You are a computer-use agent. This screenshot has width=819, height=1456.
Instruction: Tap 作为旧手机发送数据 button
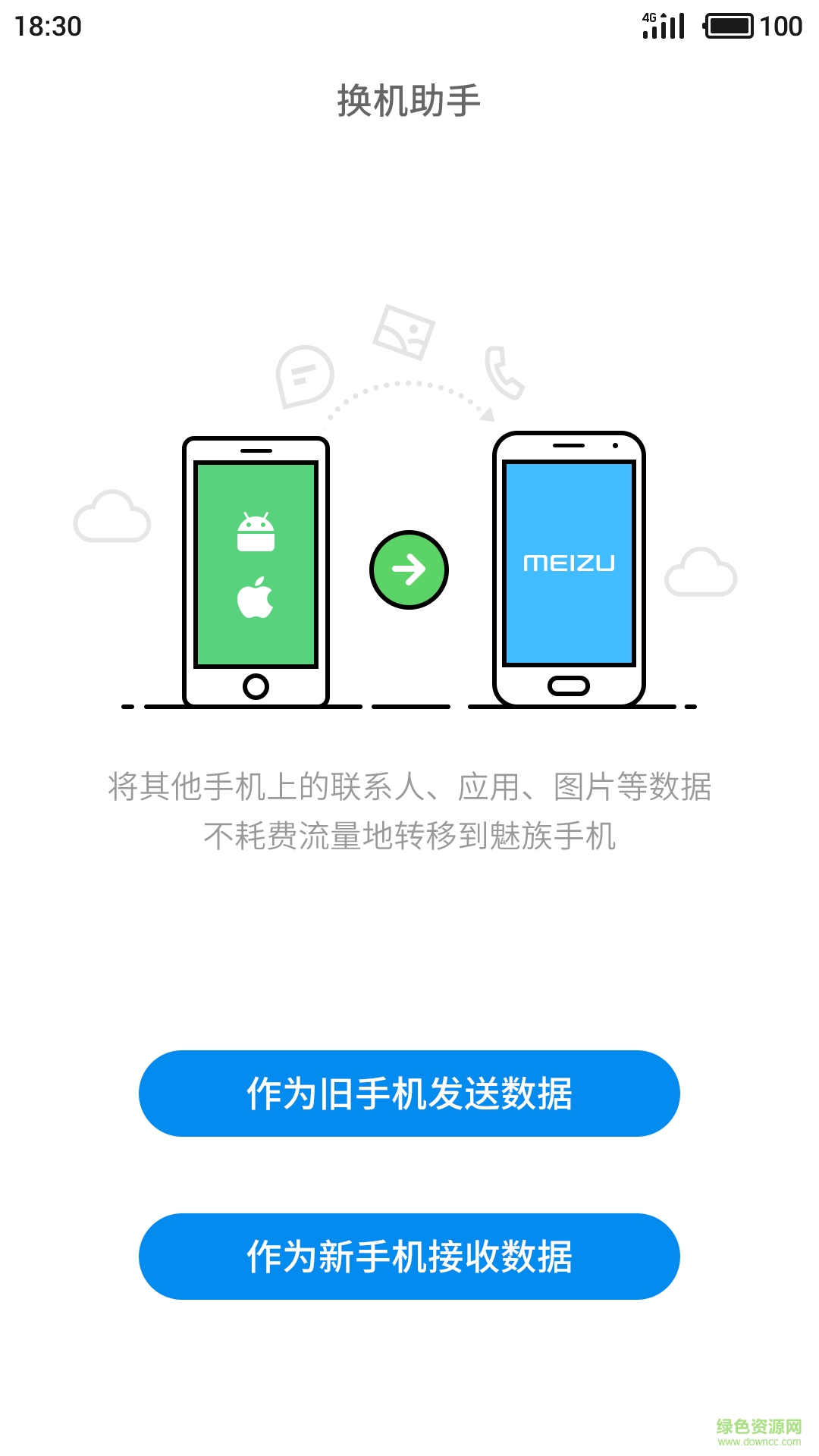pyautogui.click(x=409, y=1093)
